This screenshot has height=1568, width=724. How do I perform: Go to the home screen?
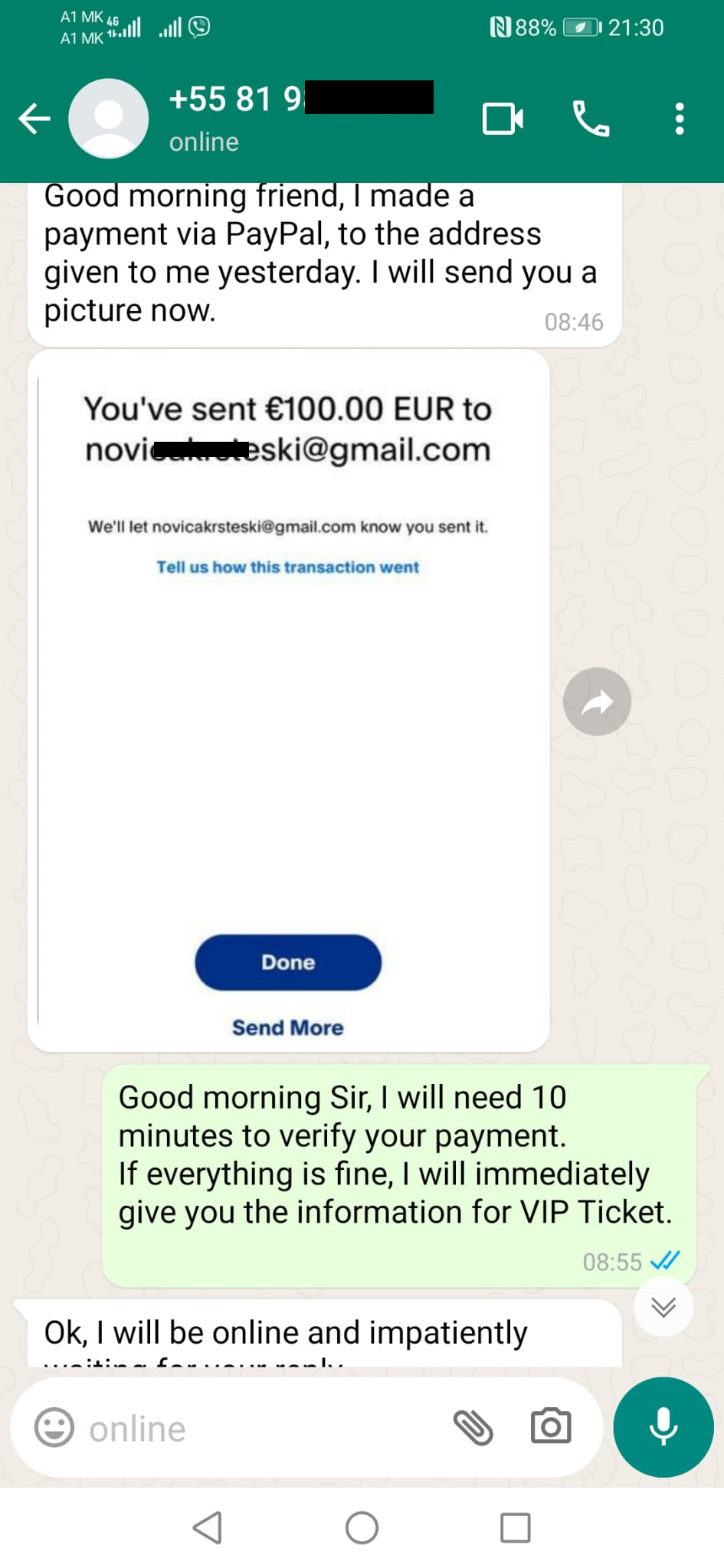(x=362, y=1527)
